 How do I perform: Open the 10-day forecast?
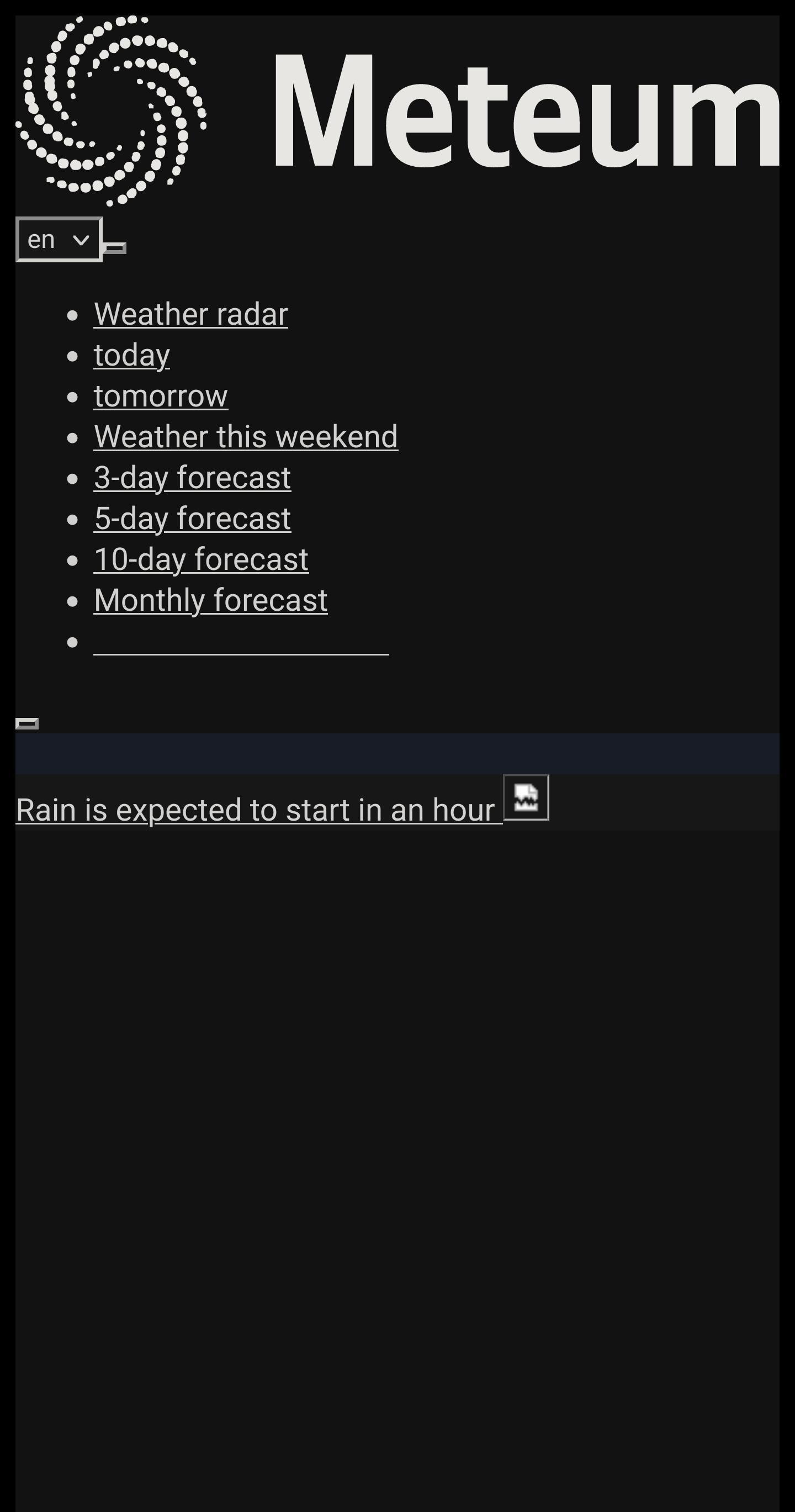[x=202, y=559]
